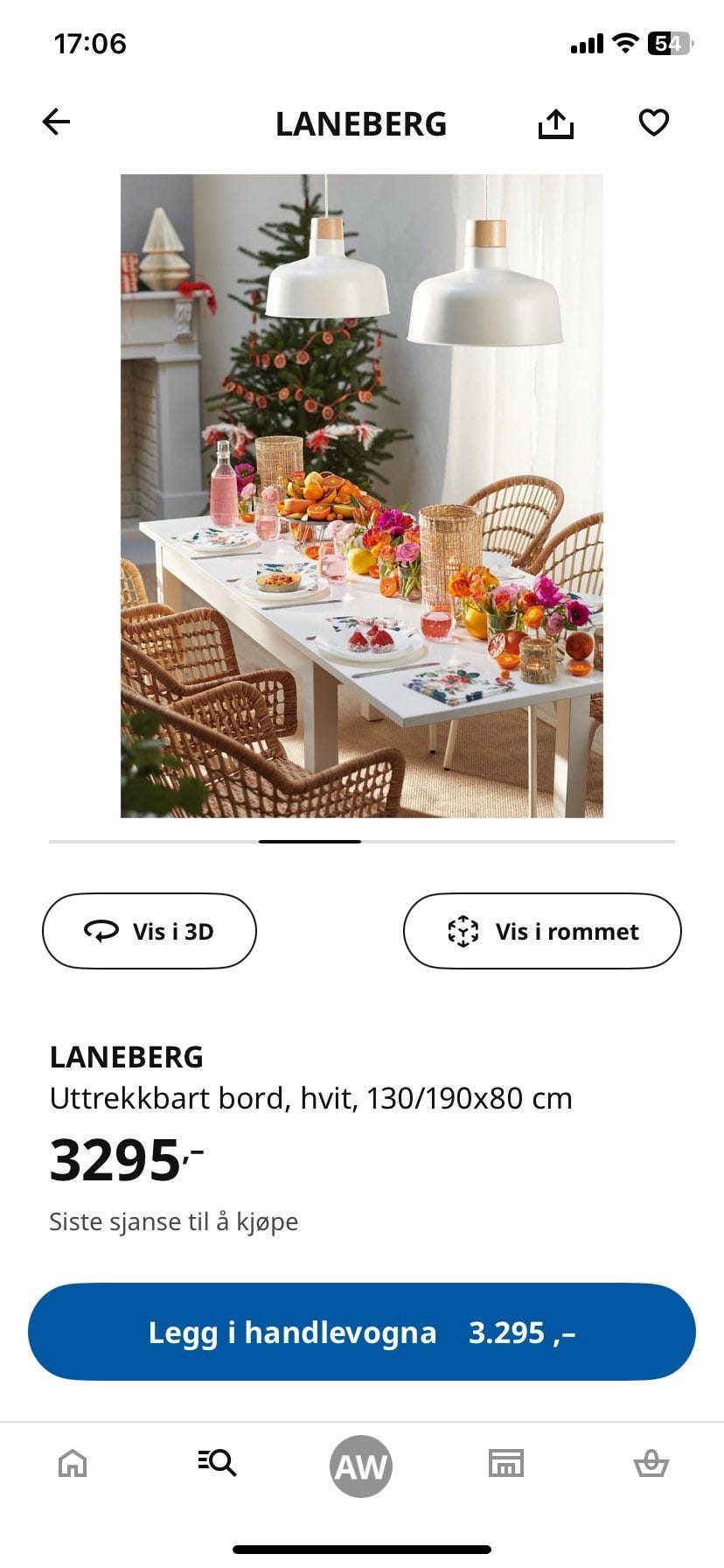Viewport: 724px width, 1568px height.
Task: Select the Siste sjanse til å kjøpe notice
Action: (x=174, y=1221)
